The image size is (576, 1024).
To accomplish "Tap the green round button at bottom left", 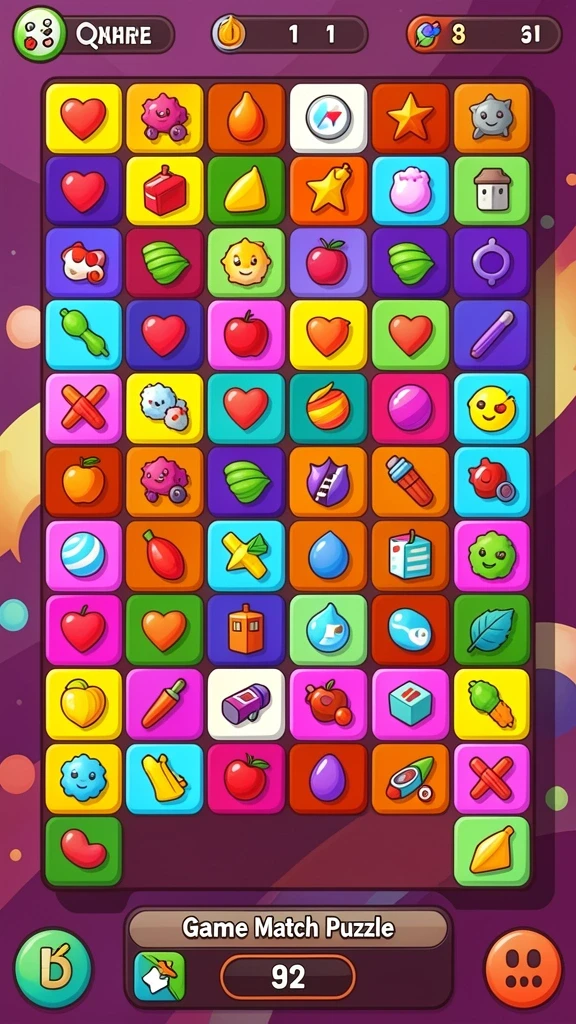I will (53, 968).
